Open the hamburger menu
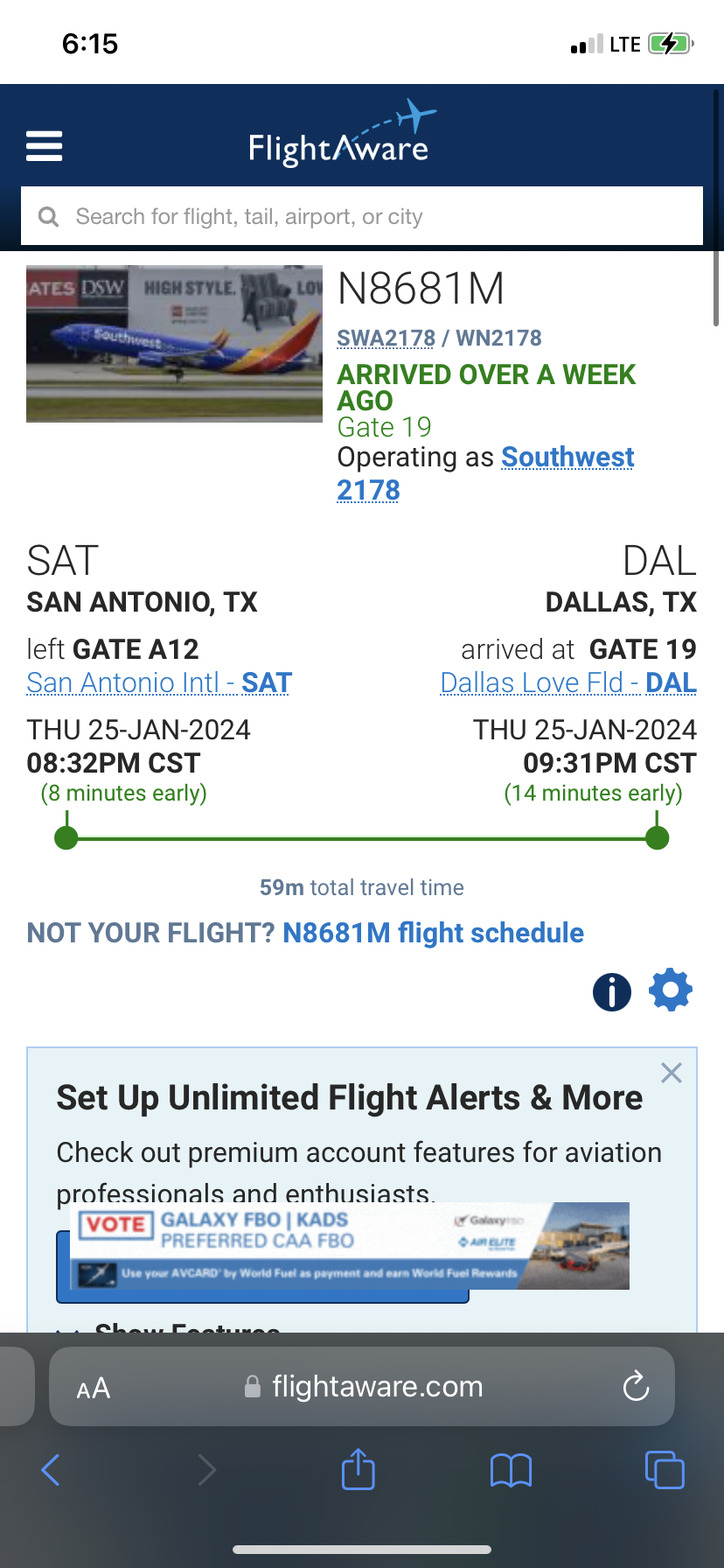The height and width of the screenshot is (1568, 724). (45, 146)
